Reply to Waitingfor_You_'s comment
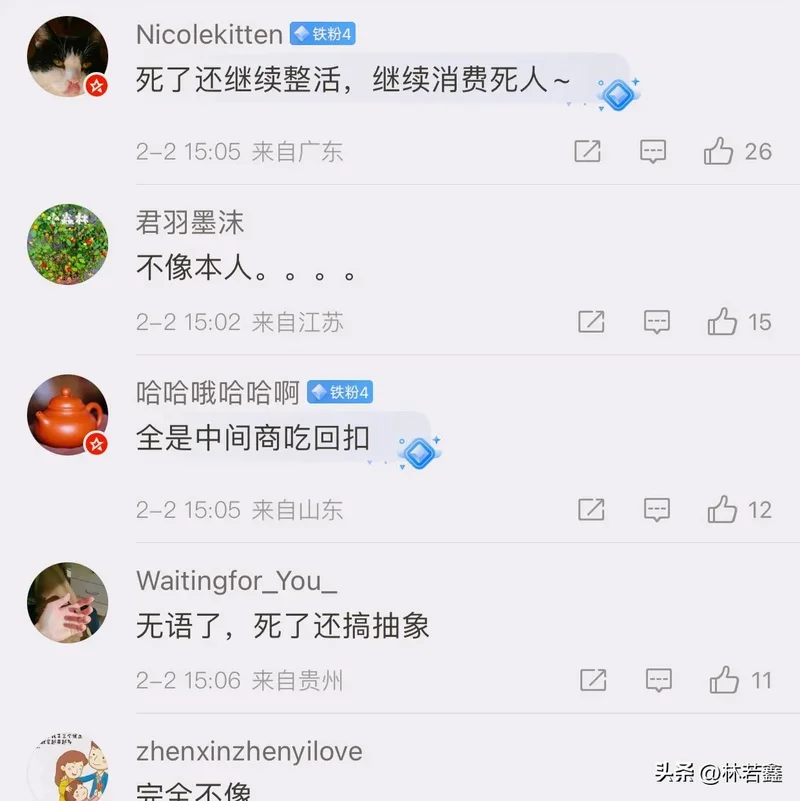Image resolution: width=800 pixels, height=801 pixels. [x=659, y=680]
